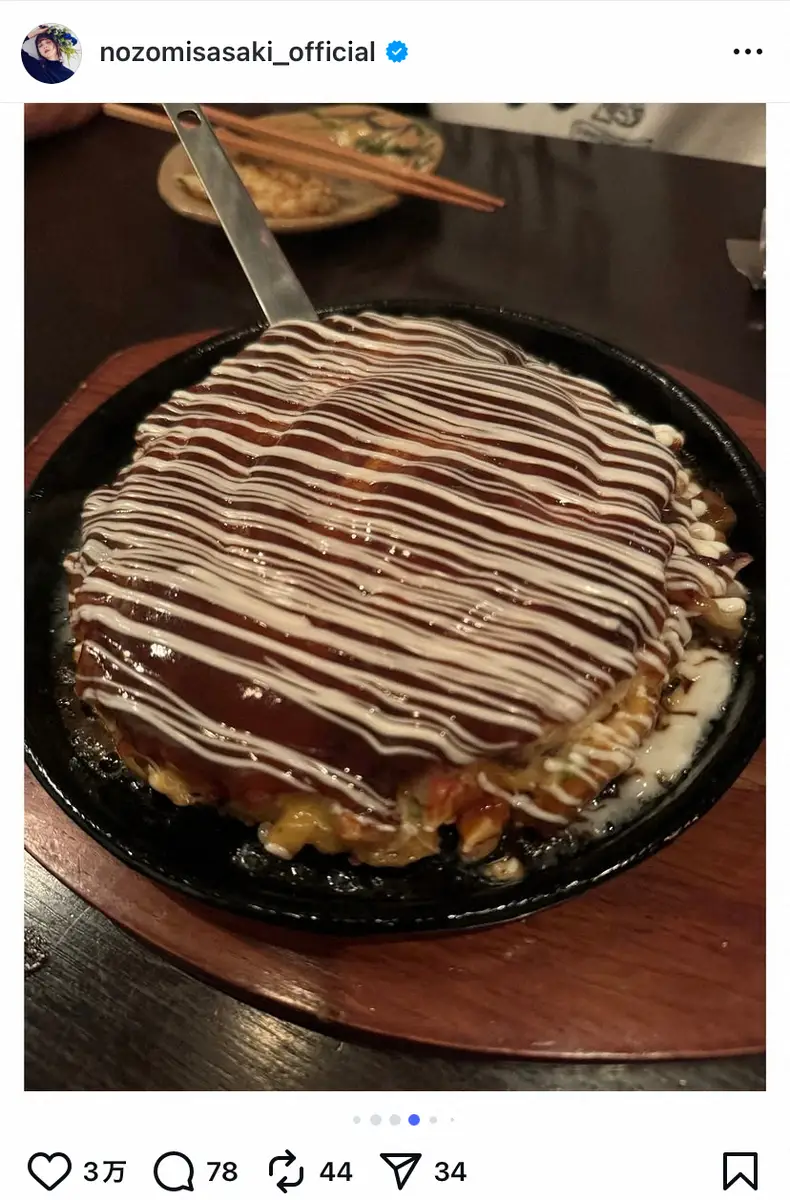Like this post with the heart
The image size is (790, 1200).
click(x=49, y=1171)
